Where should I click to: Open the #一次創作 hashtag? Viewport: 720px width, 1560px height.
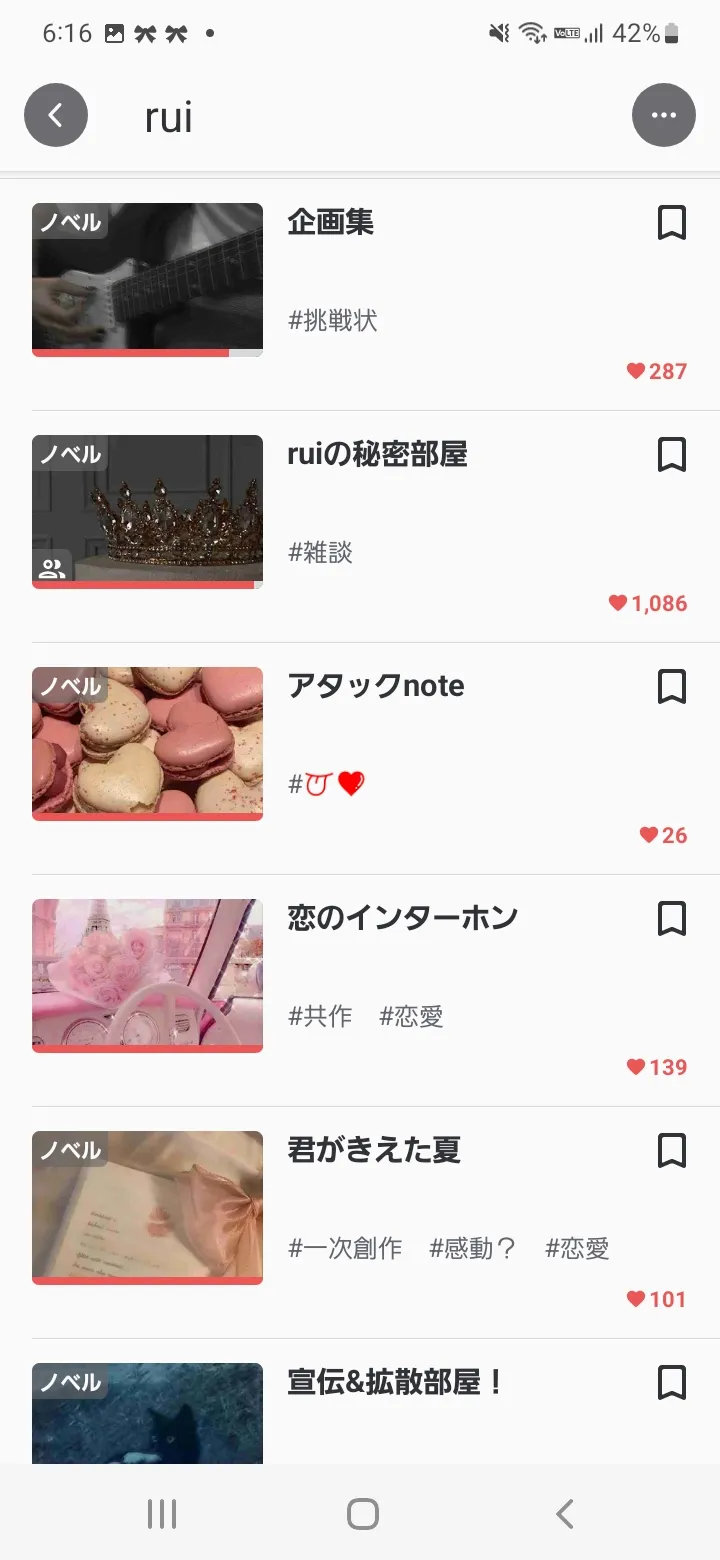[345, 1249]
